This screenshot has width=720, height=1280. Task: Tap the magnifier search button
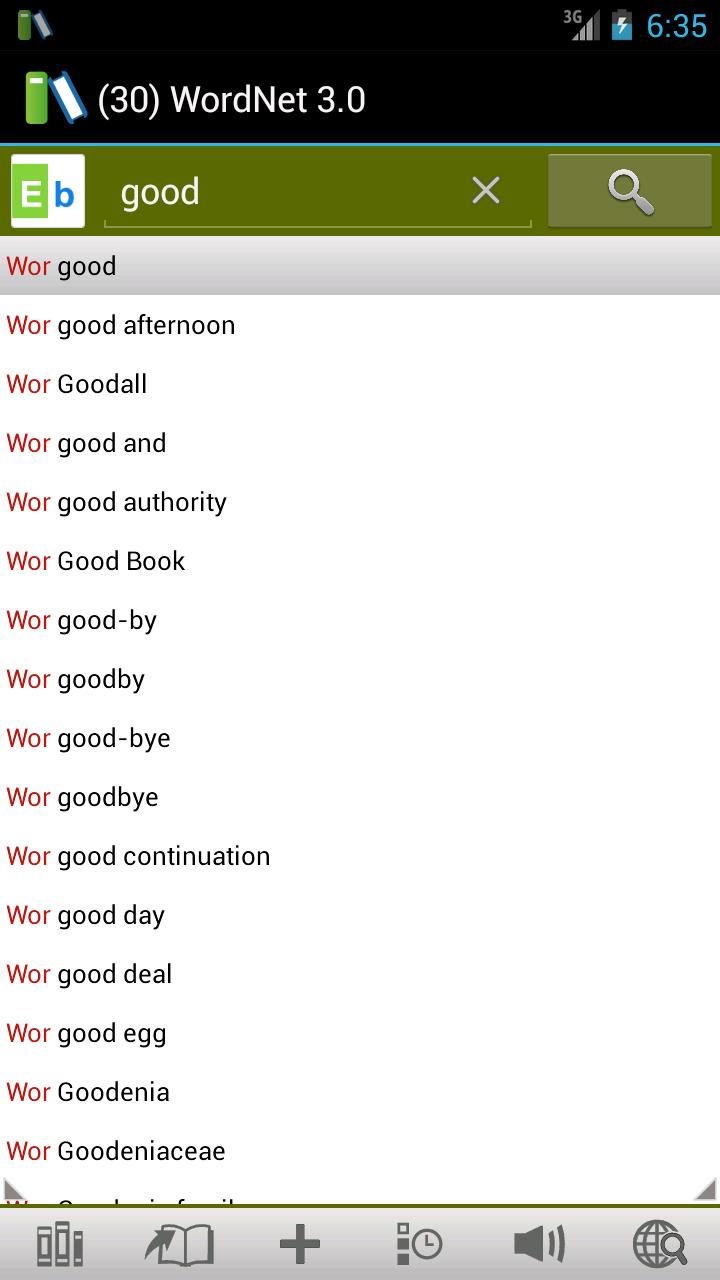[x=630, y=191]
